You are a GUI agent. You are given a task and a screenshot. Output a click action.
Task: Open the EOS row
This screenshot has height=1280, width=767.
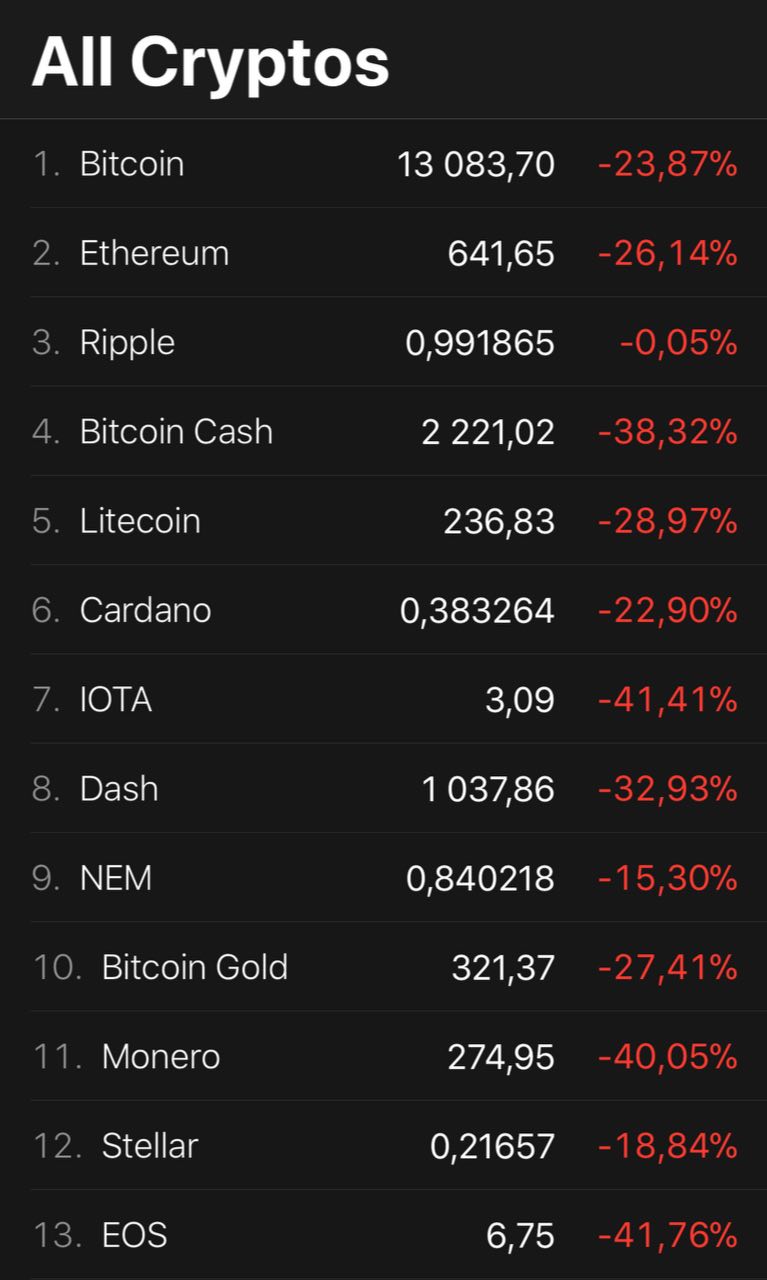[383, 1235]
